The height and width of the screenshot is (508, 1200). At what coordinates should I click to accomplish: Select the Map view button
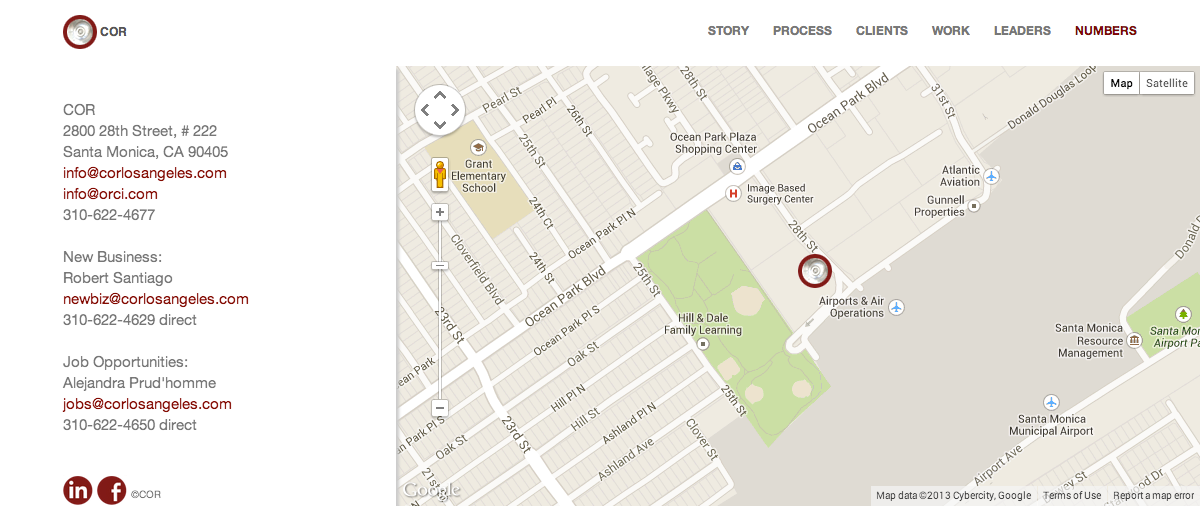pos(1121,83)
